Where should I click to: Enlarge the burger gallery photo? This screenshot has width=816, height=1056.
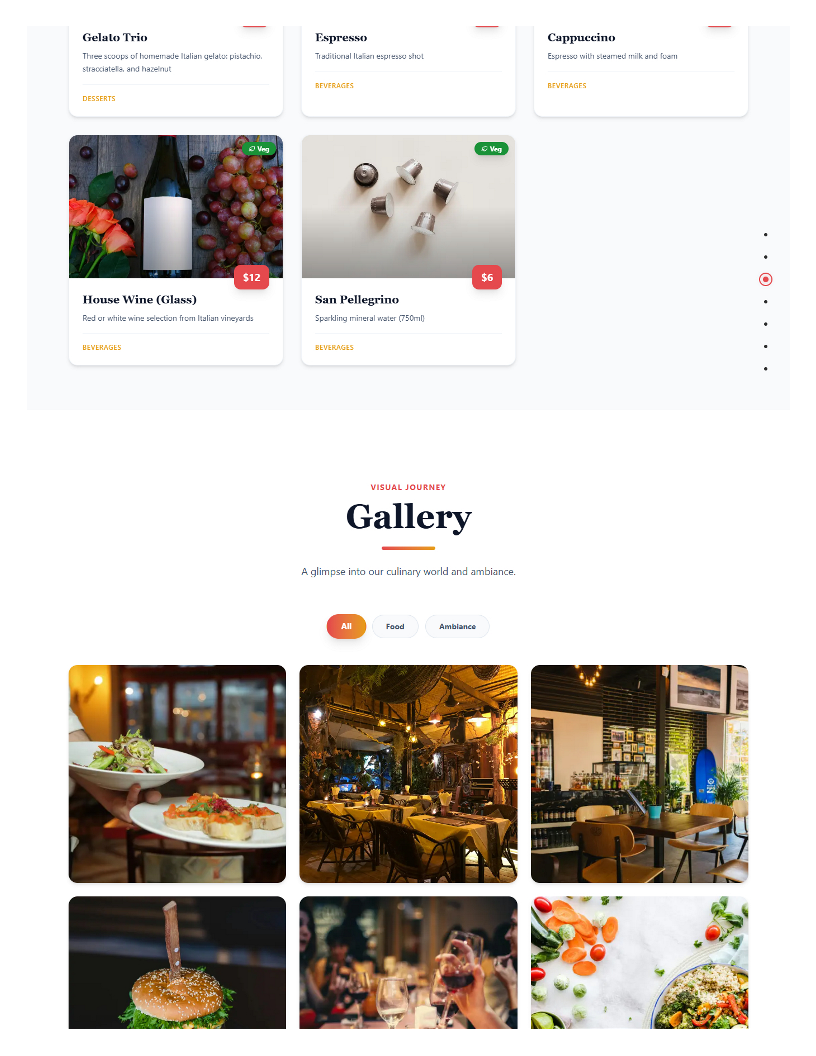click(177, 962)
